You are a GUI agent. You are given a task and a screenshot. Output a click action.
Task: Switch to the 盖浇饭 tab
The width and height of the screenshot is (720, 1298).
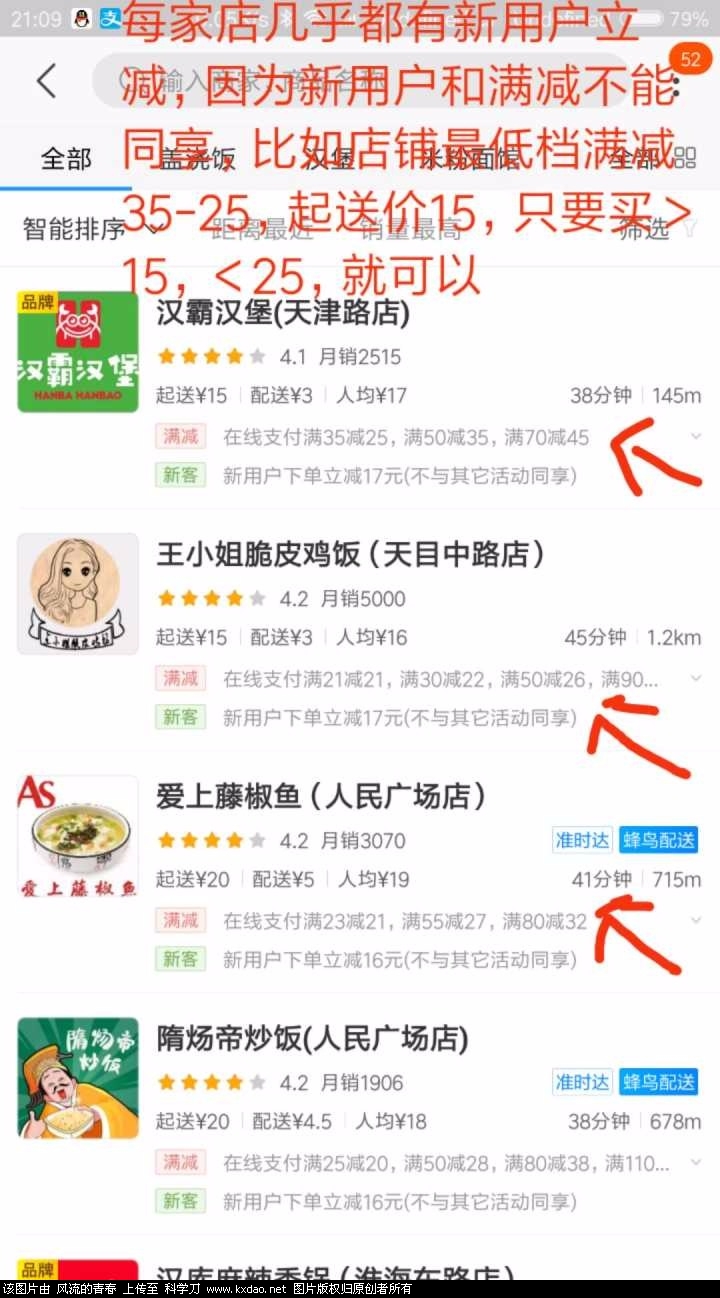[196, 159]
